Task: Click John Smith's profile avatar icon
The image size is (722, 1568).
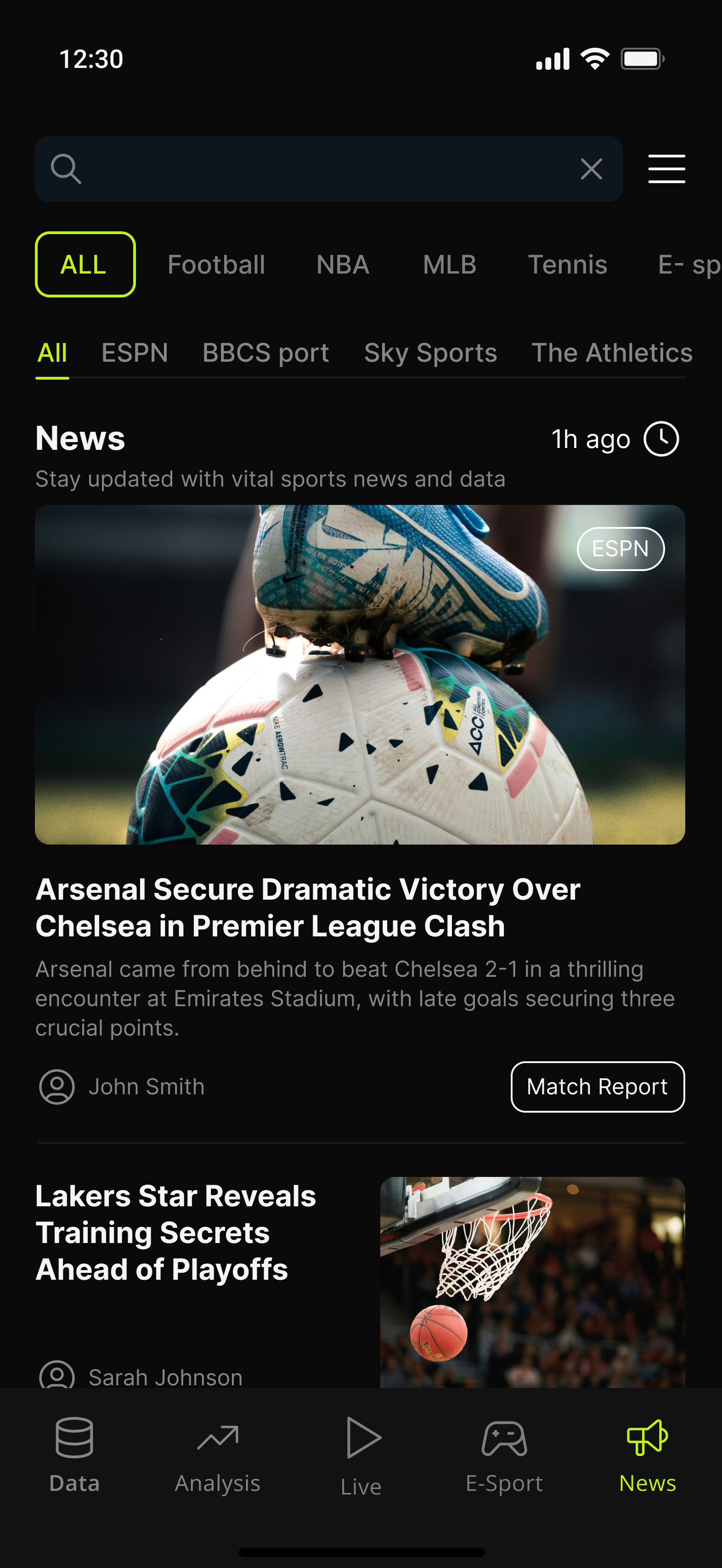Action: tap(56, 1086)
